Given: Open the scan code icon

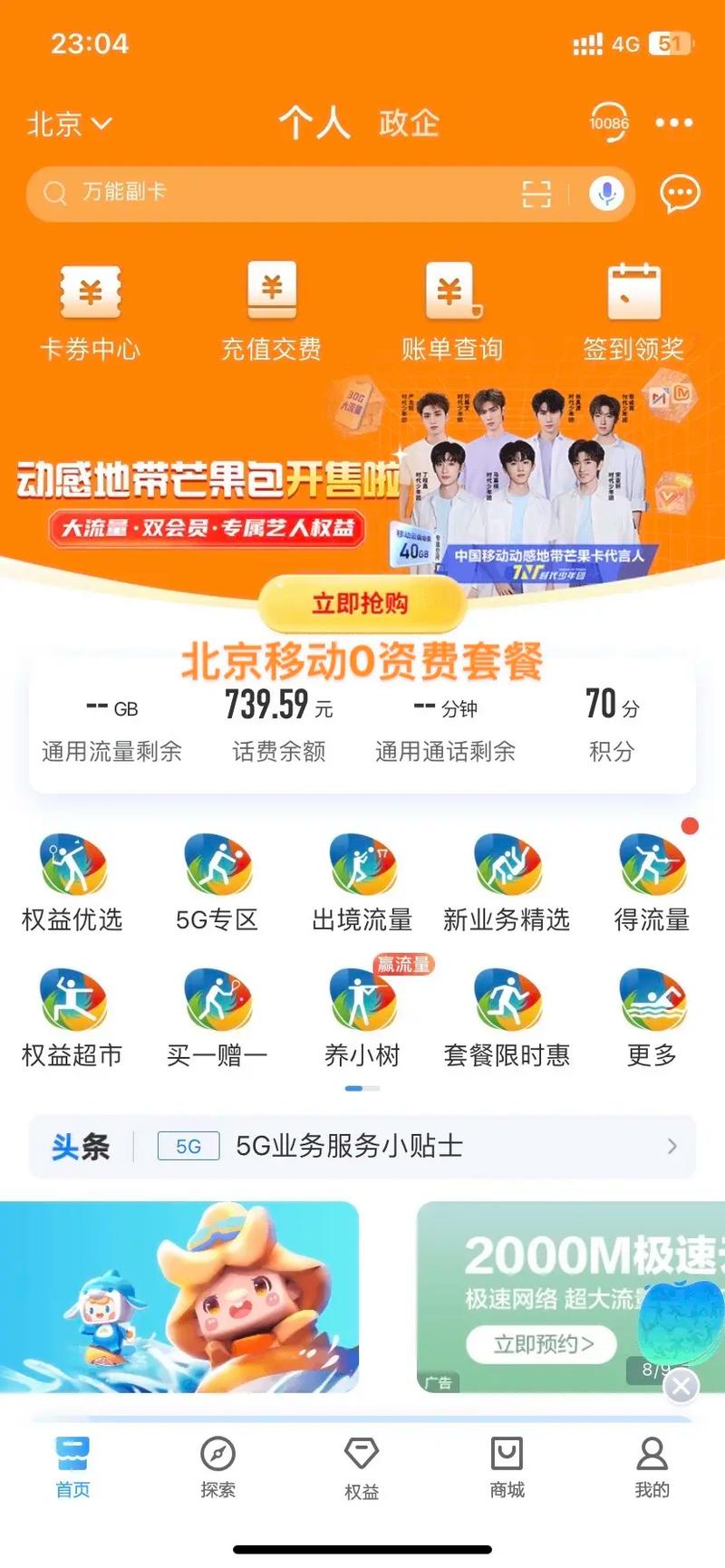Looking at the screenshot, I should (x=536, y=193).
